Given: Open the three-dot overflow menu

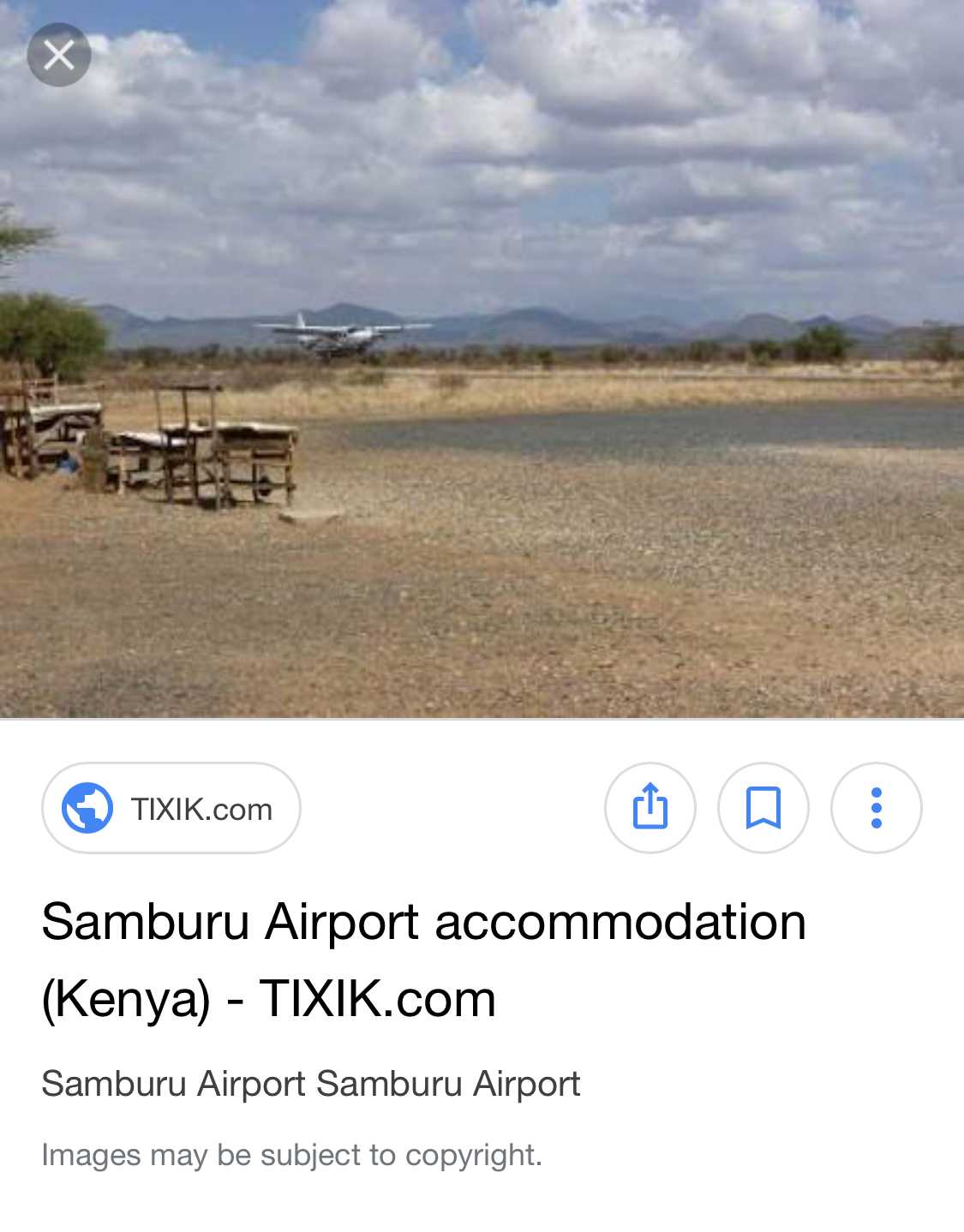Looking at the screenshot, I should pyautogui.click(x=876, y=807).
